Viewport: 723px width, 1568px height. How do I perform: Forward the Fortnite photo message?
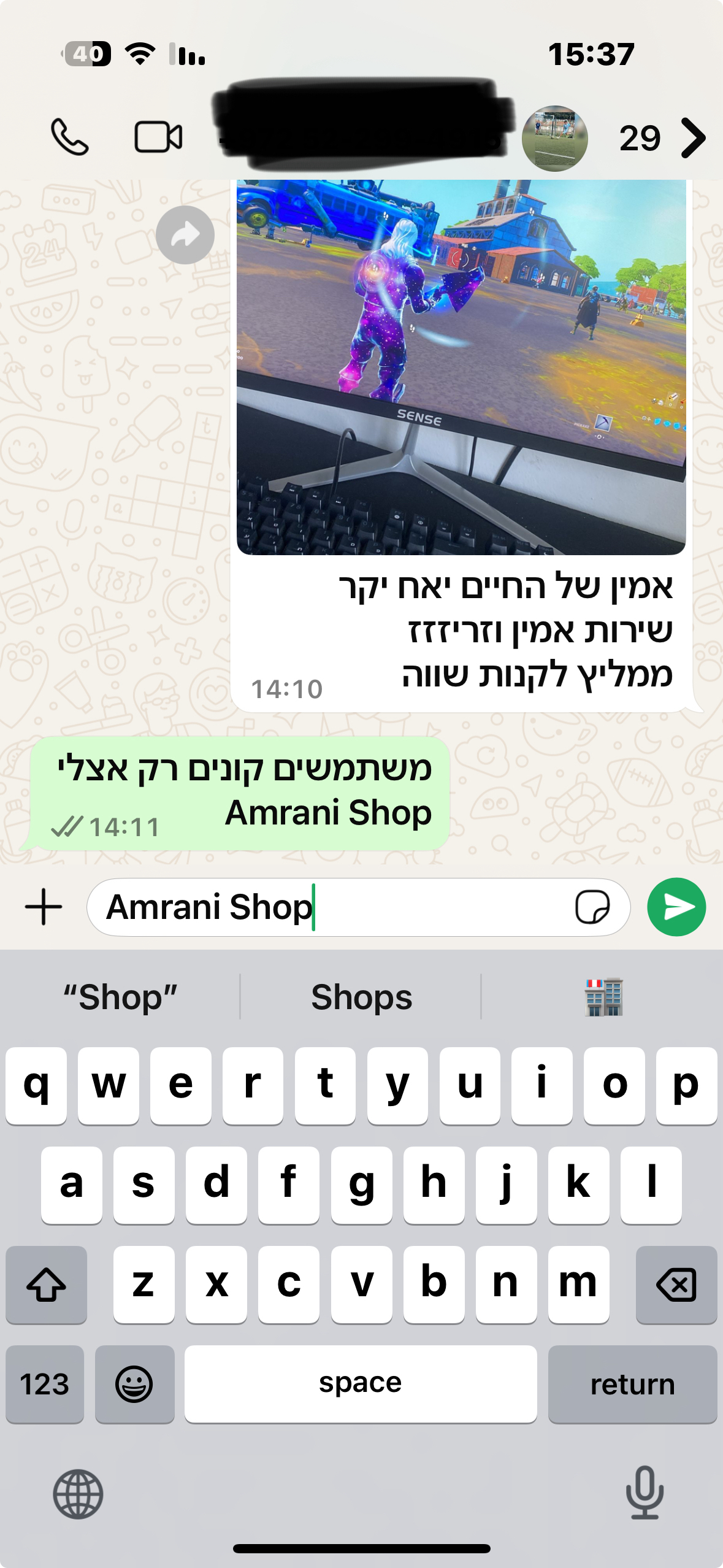(x=185, y=235)
